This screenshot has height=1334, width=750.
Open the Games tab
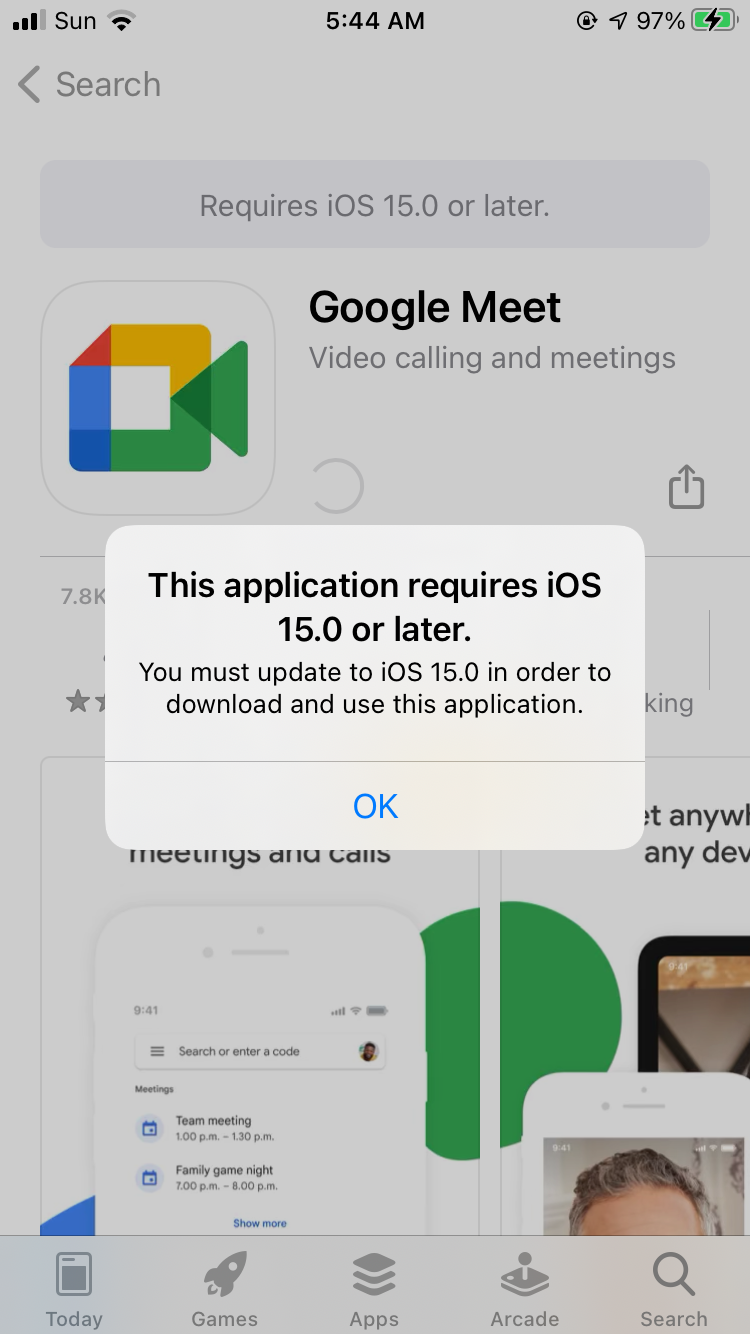[224, 1289]
